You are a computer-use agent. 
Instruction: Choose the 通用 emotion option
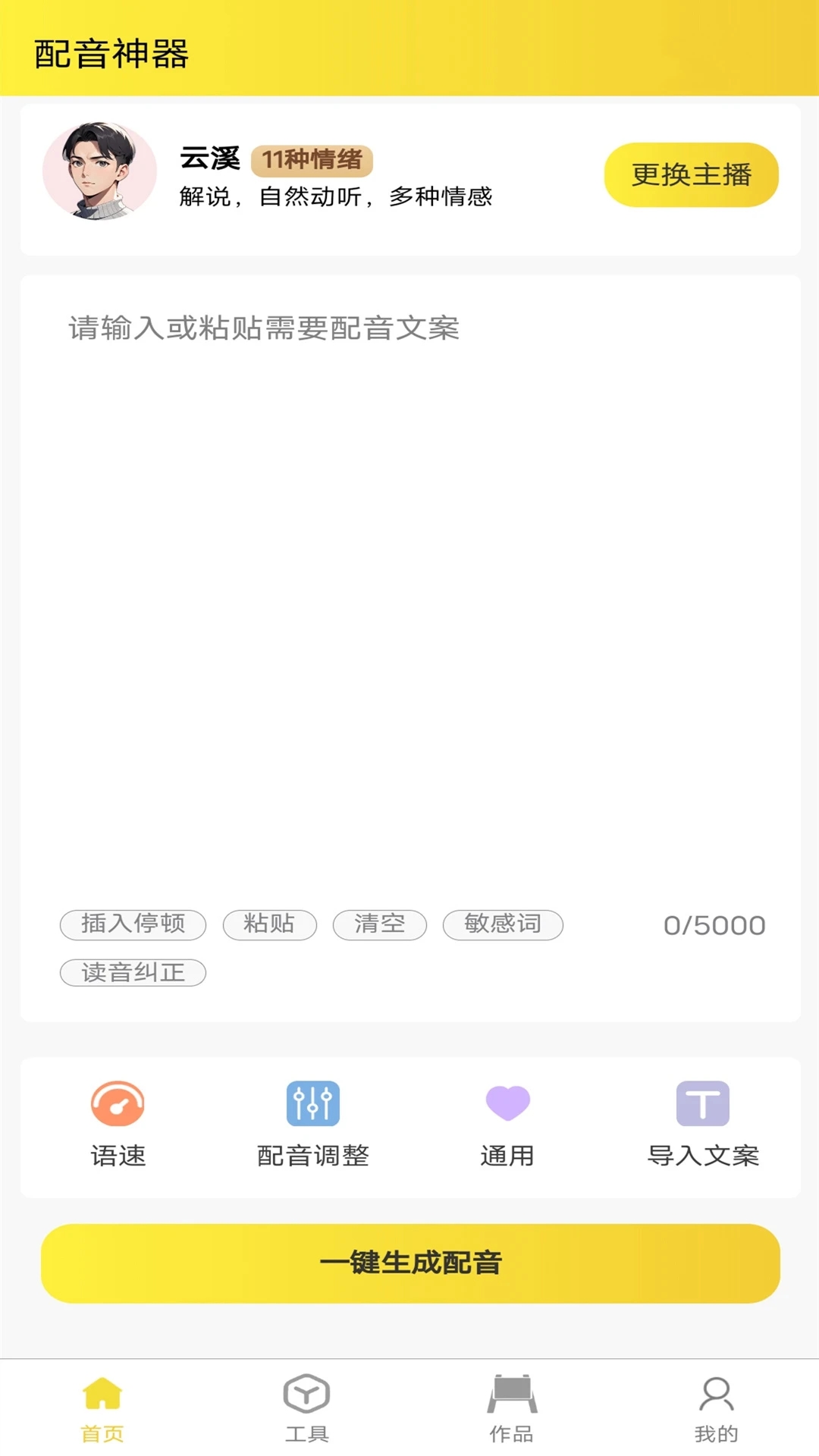coord(507,1124)
